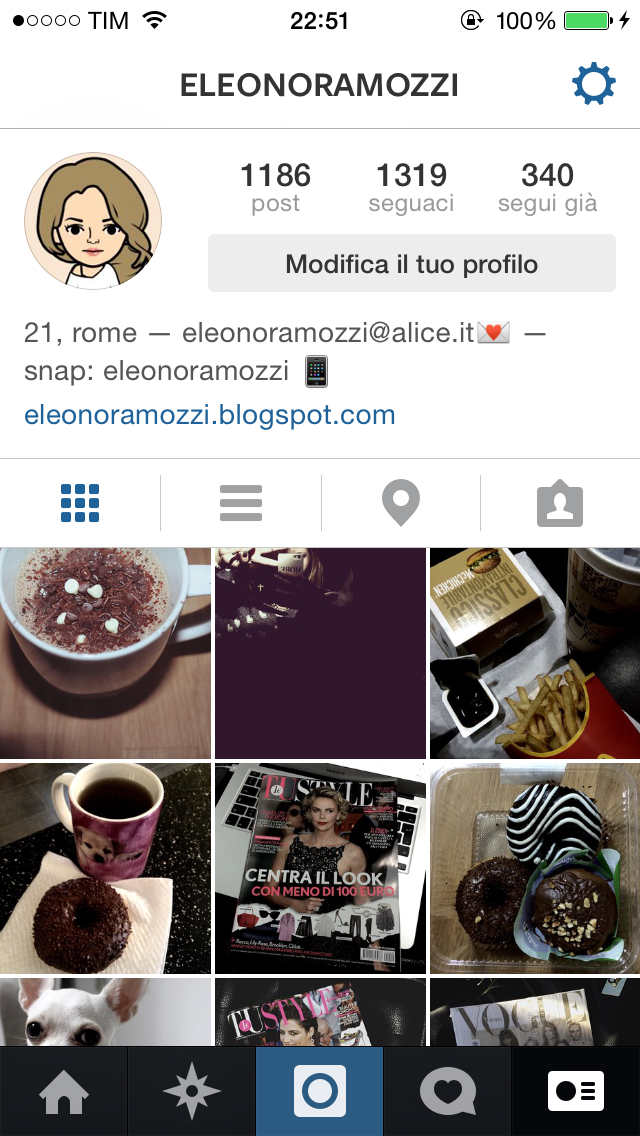Open the hot chocolate mug photo
The height and width of the screenshot is (1136, 640).
(105, 653)
